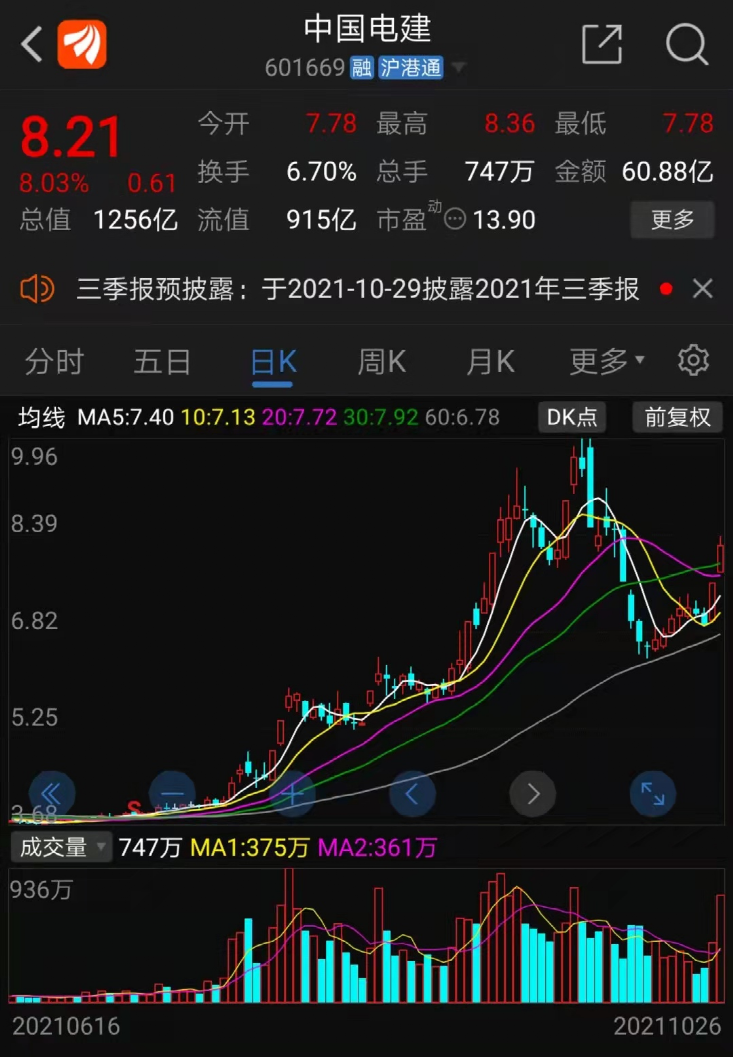Open the 成交量 indicator selector dropdown
Viewport: 733px width, 1057px height.
(x=61, y=846)
